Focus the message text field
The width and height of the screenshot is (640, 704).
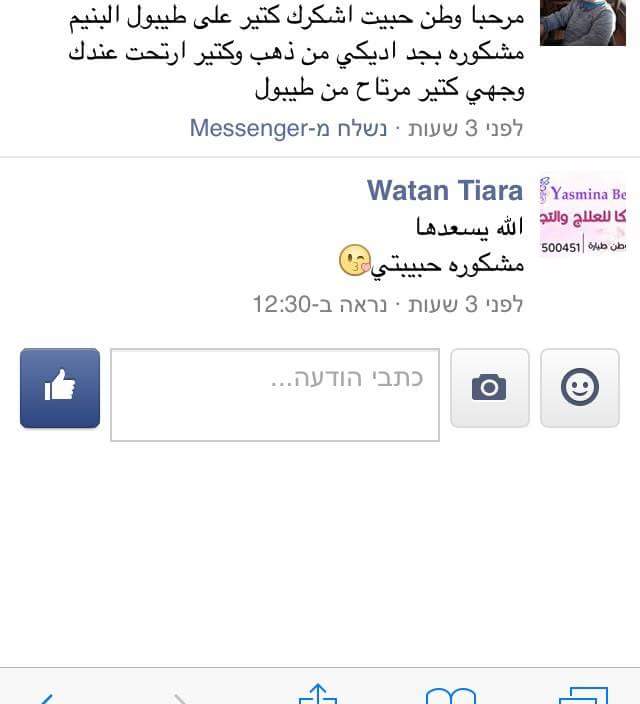coord(275,394)
